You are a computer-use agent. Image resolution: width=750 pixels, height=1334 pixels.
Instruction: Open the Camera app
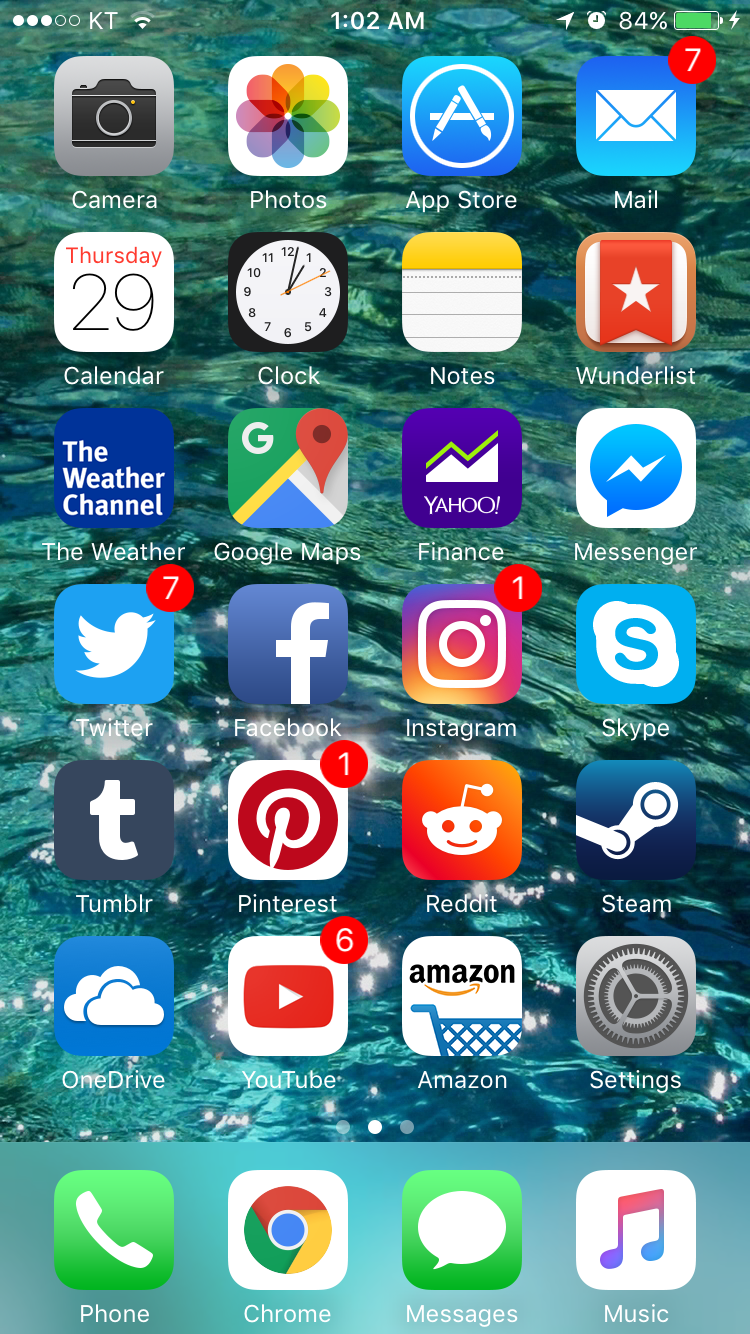[x=114, y=116]
